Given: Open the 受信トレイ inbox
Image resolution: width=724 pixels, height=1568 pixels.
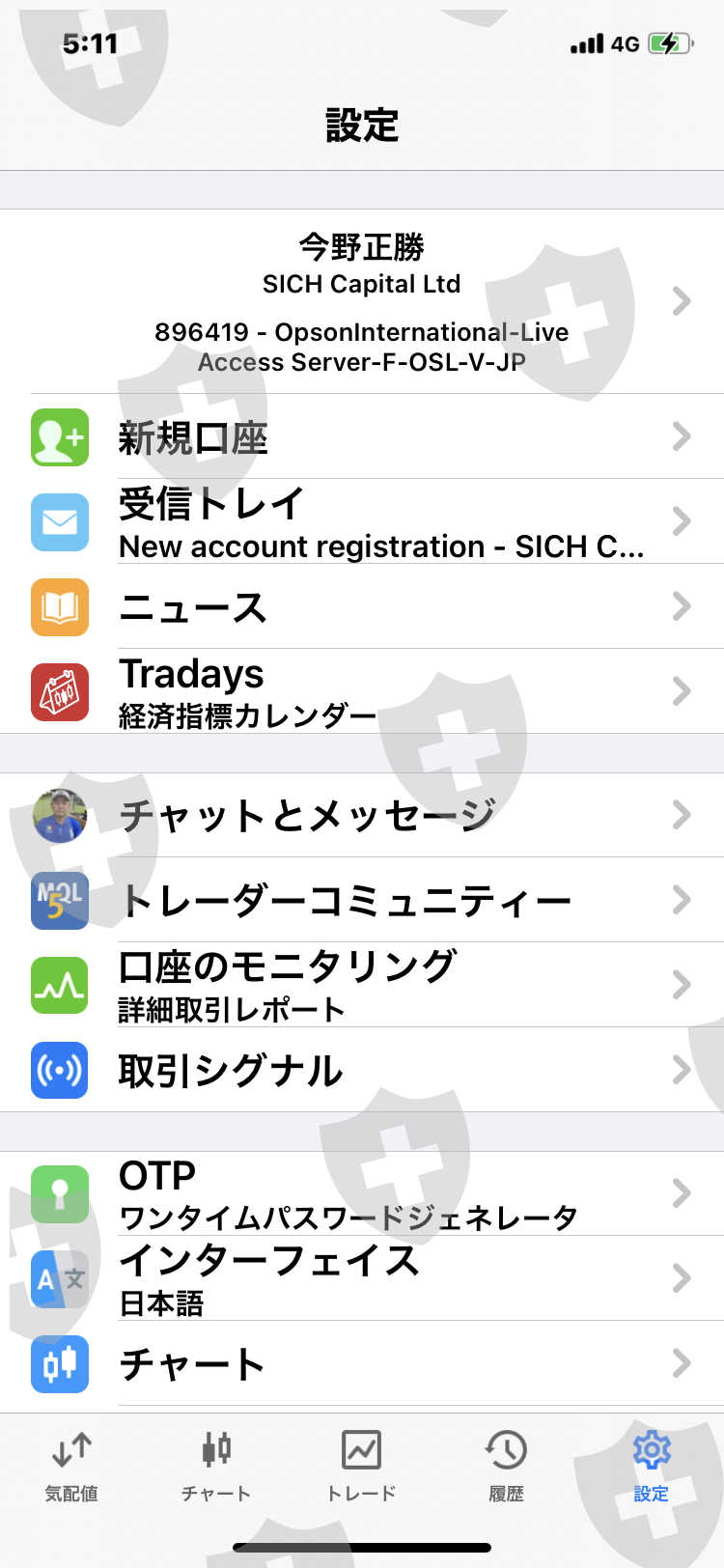Looking at the screenshot, I should coord(362,521).
